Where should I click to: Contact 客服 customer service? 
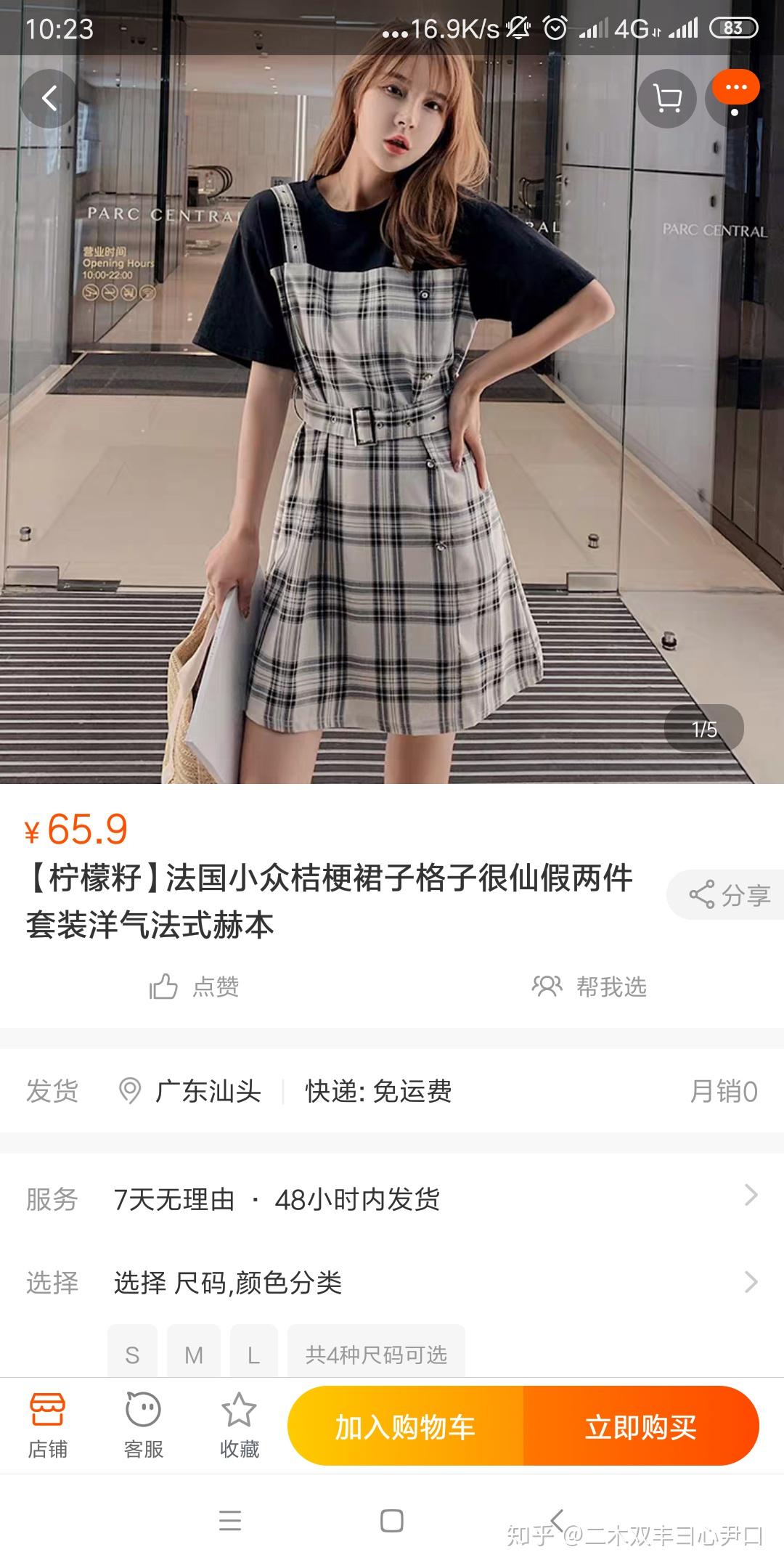tap(143, 1426)
